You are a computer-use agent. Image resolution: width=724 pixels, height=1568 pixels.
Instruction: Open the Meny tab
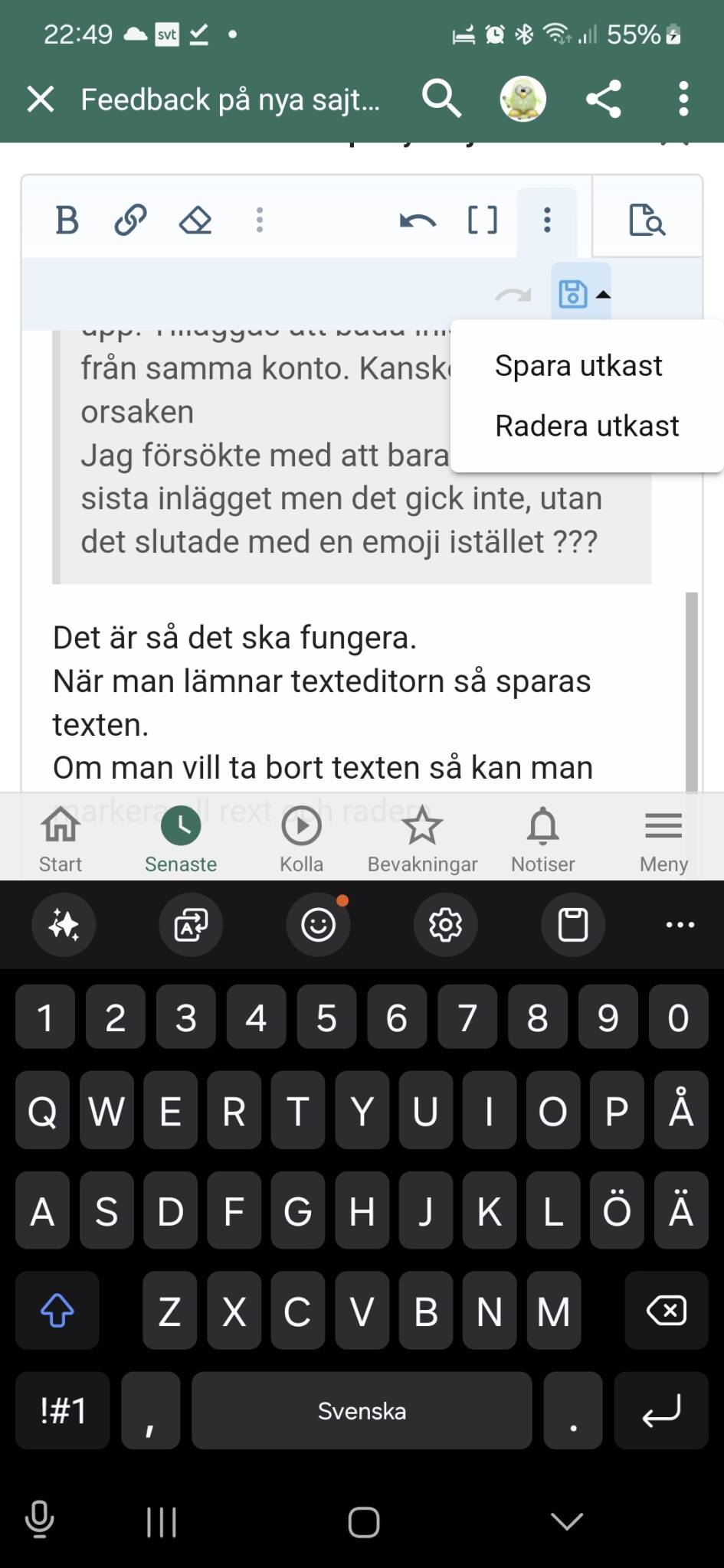pyautogui.click(x=663, y=838)
